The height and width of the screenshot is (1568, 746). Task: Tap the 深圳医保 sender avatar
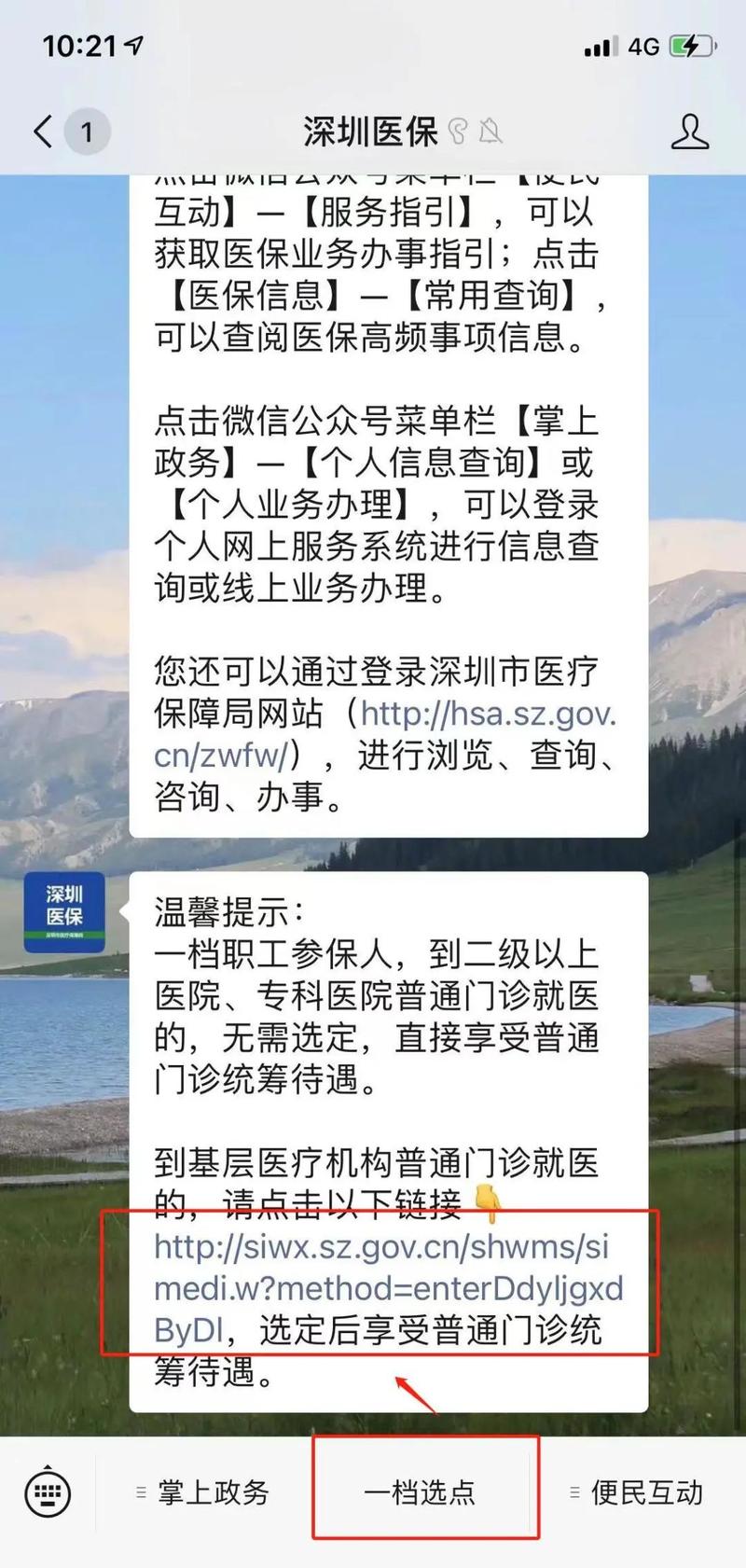(64, 912)
